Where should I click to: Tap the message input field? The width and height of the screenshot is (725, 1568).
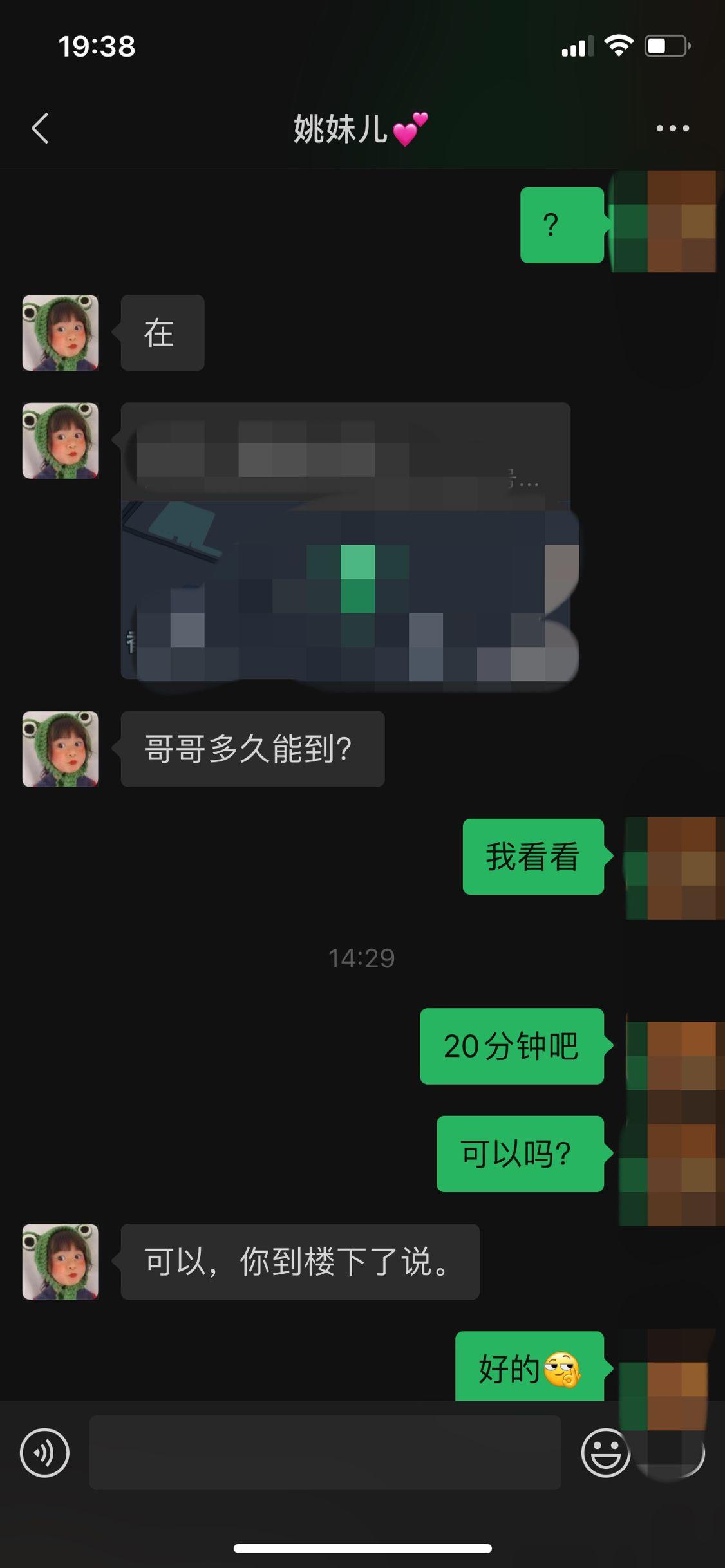[325, 1452]
